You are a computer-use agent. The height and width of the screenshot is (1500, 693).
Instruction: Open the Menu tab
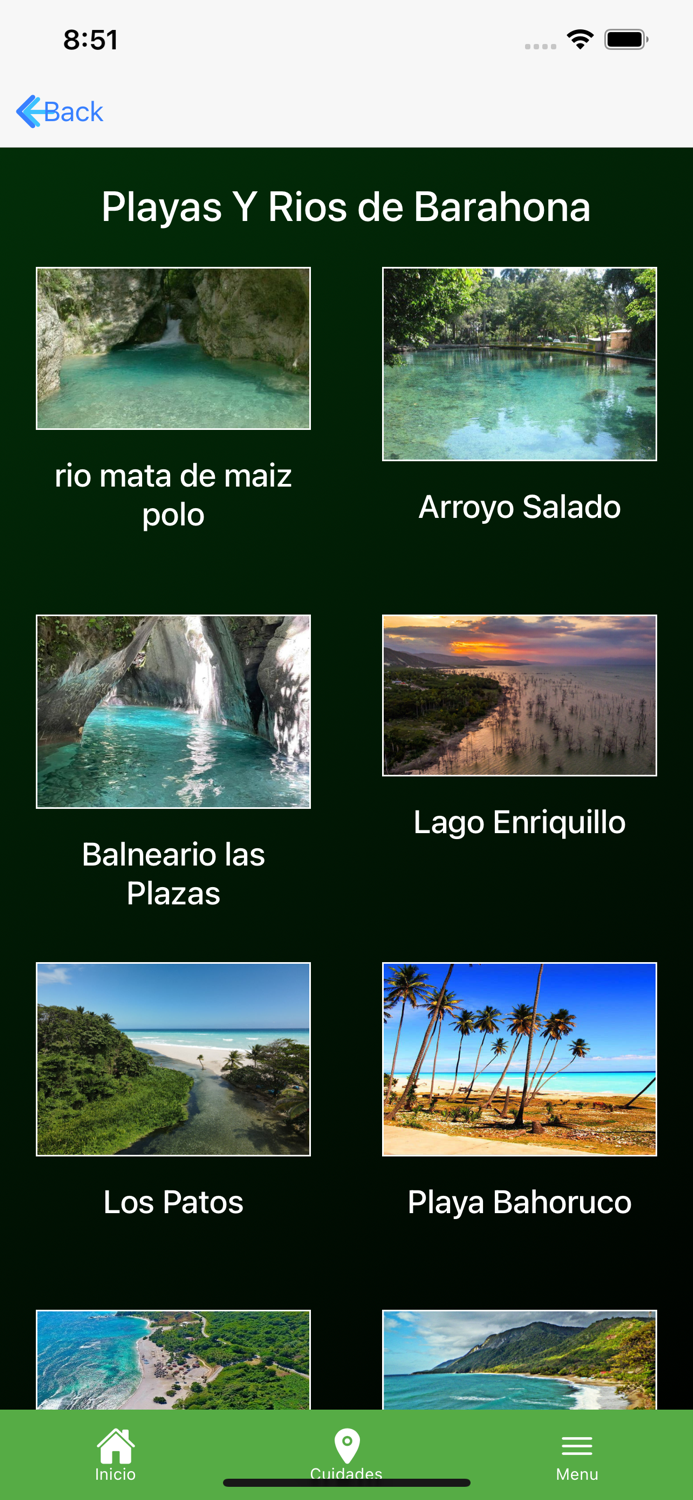(x=577, y=1454)
